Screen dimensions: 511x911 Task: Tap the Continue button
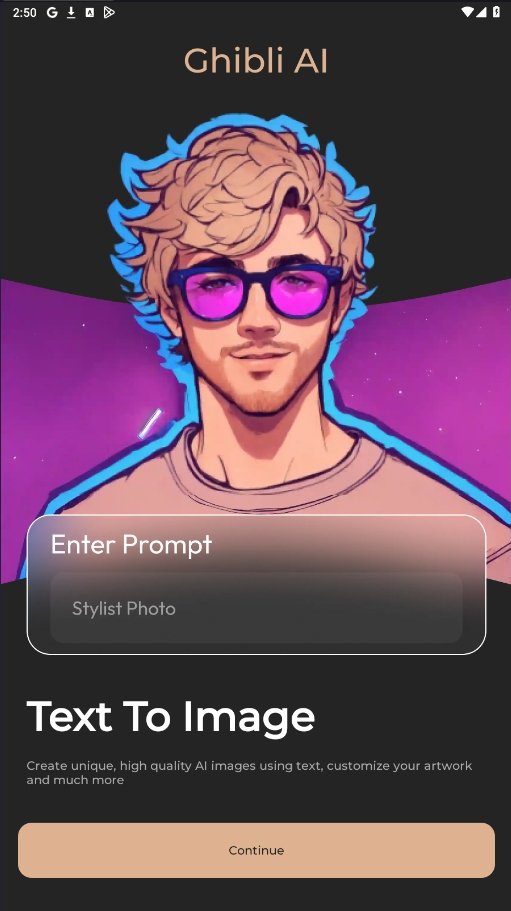coord(256,850)
